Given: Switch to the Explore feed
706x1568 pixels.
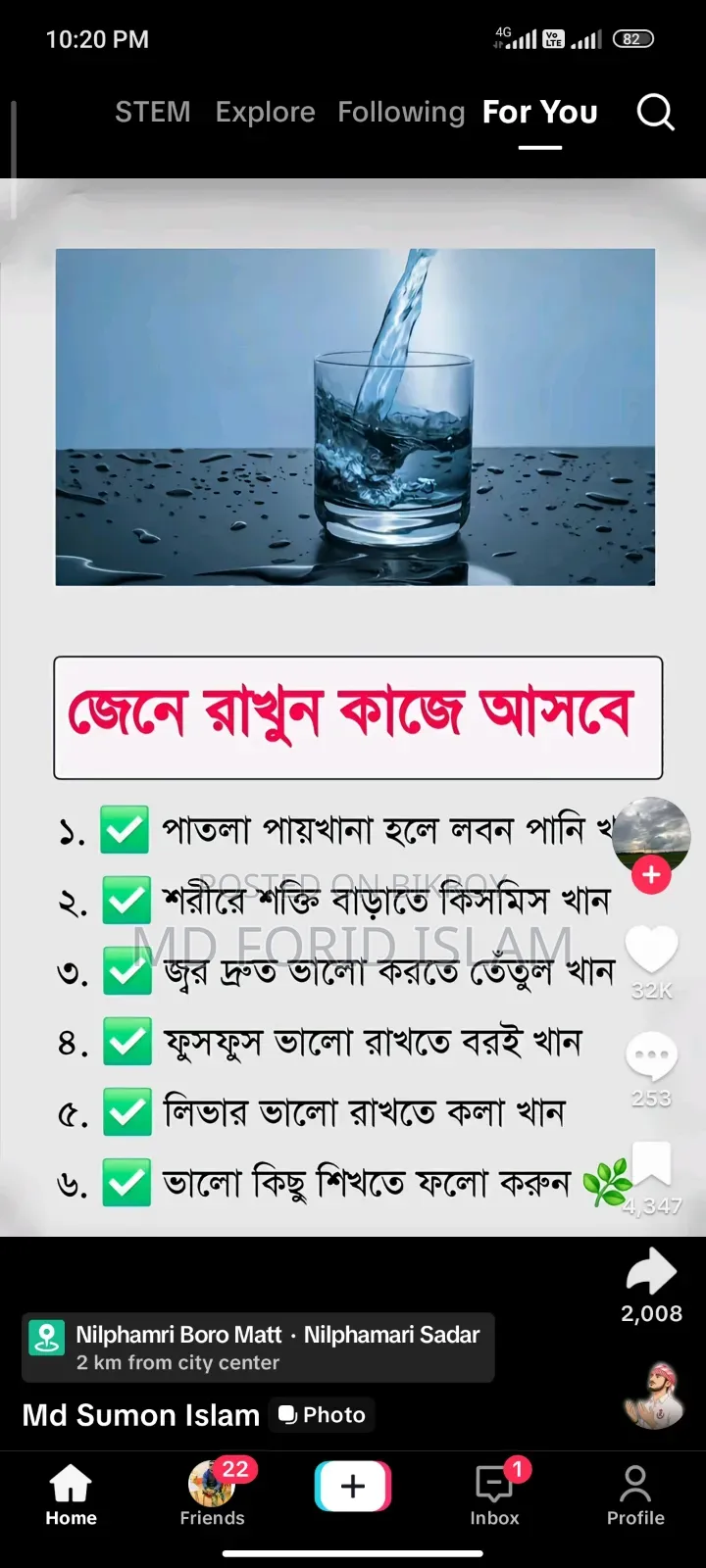Looking at the screenshot, I should click(x=265, y=112).
